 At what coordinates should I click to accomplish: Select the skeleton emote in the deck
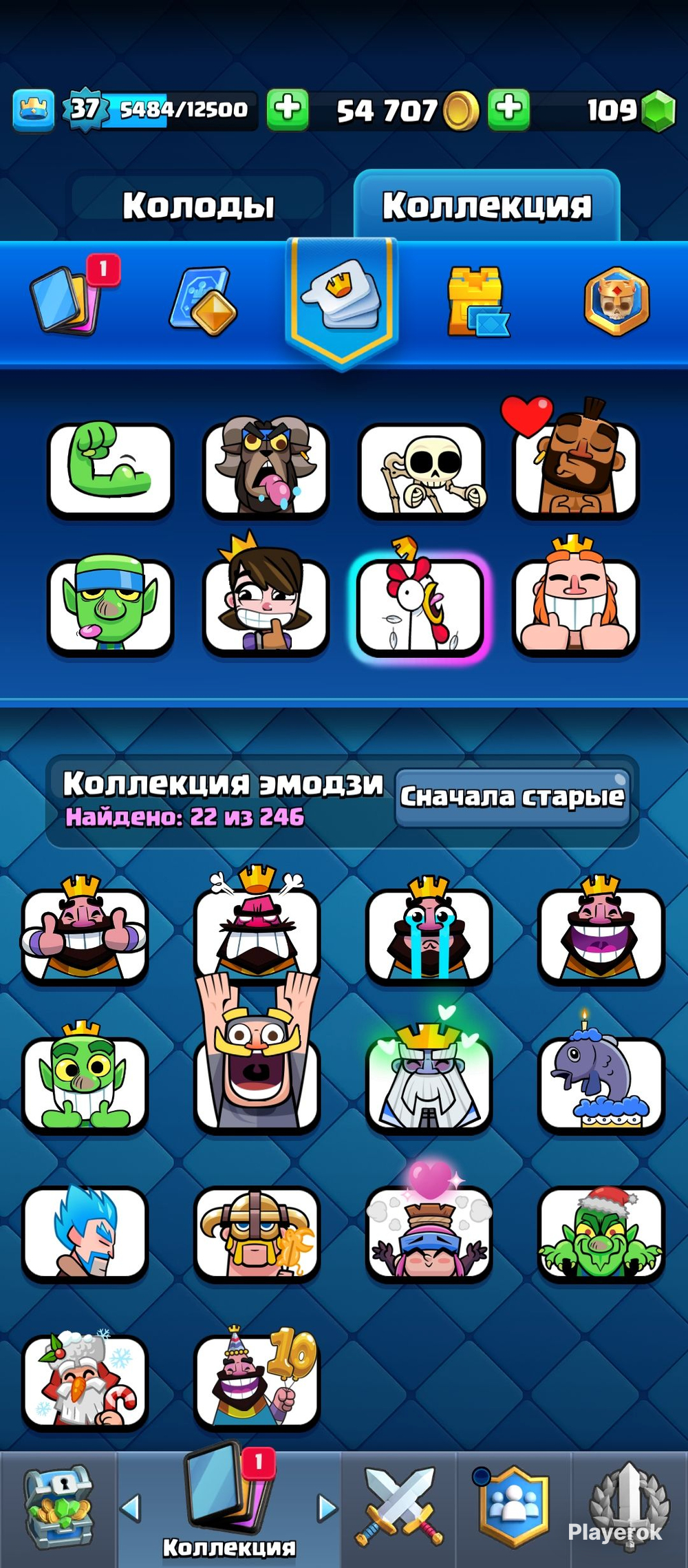421,471
